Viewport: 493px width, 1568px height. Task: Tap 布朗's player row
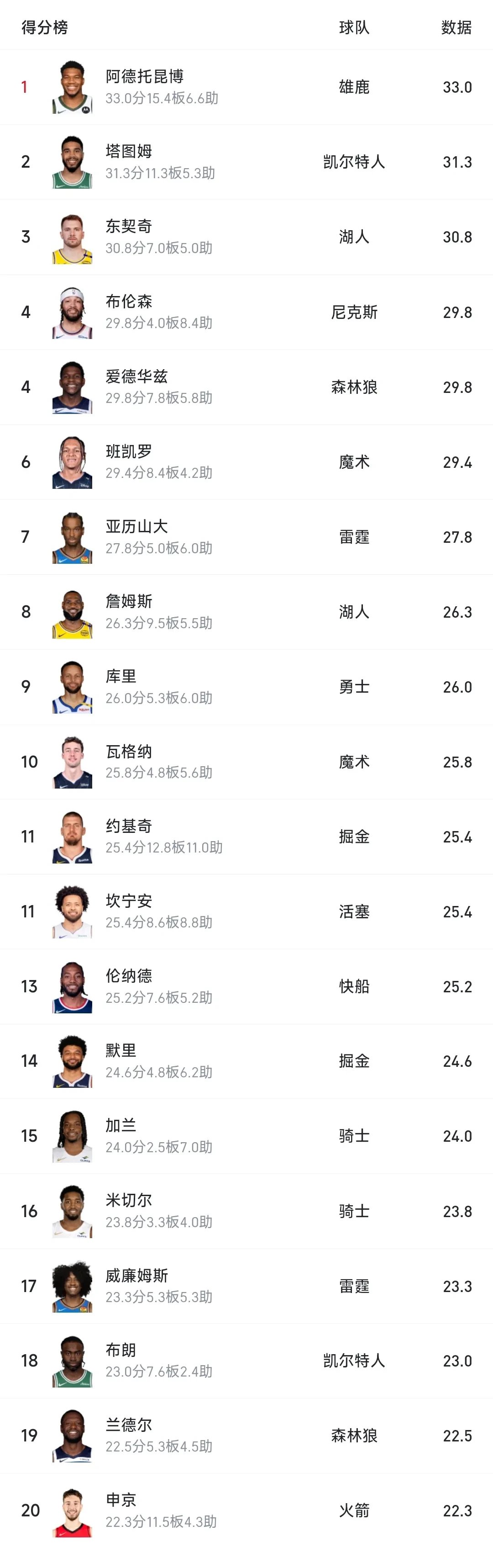(x=121, y=1350)
